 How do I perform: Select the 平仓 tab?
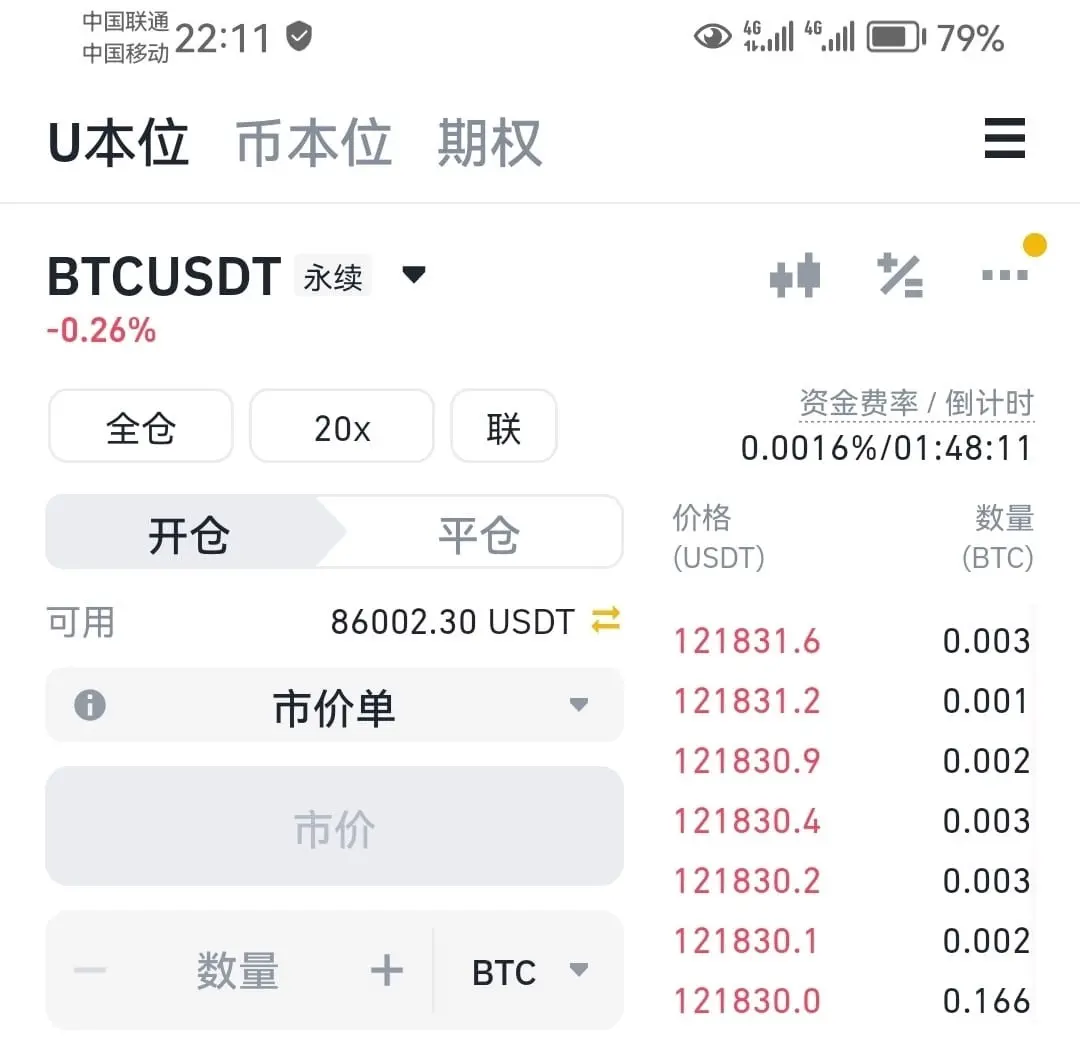pyautogui.click(x=479, y=534)
